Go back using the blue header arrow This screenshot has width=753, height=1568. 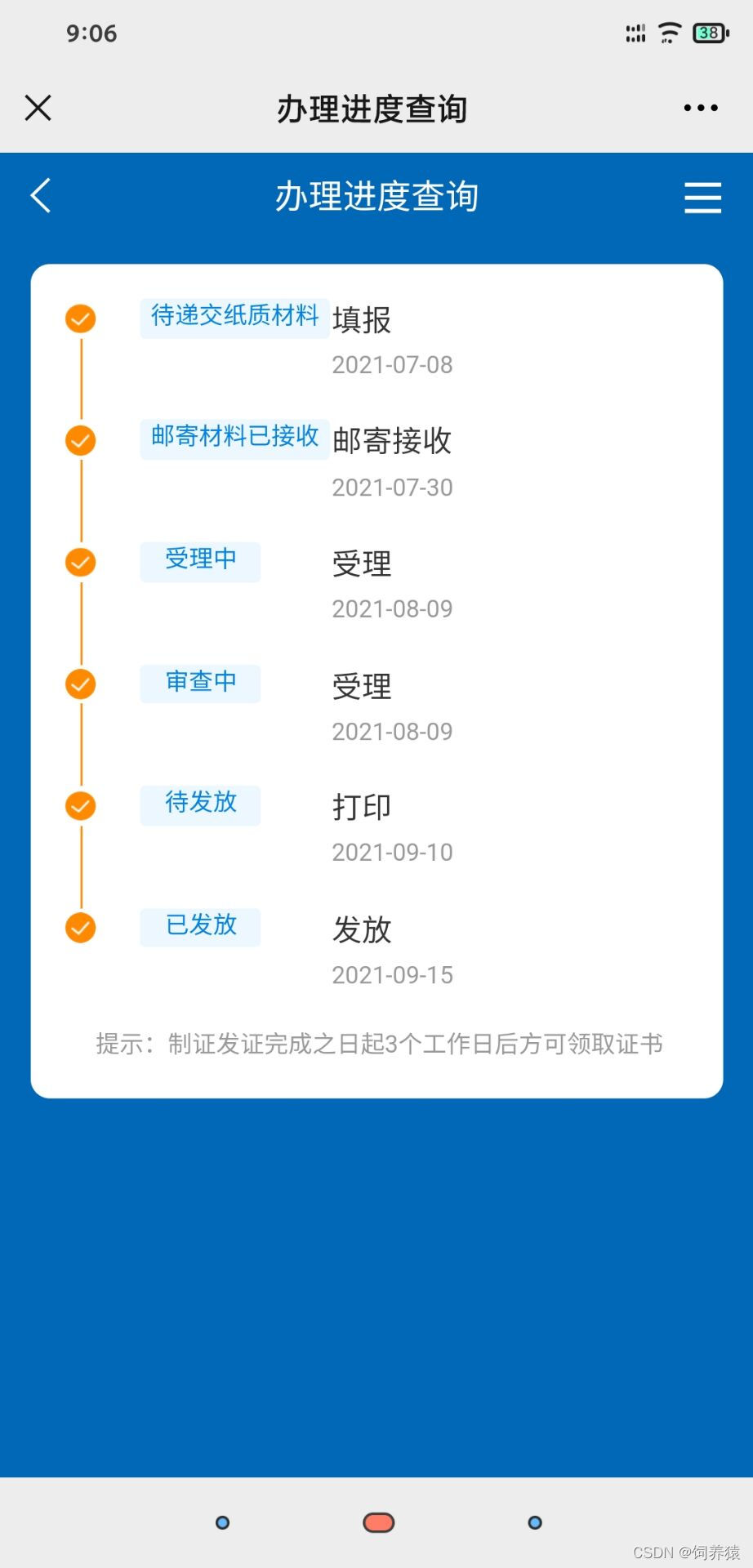coord(41,196)
